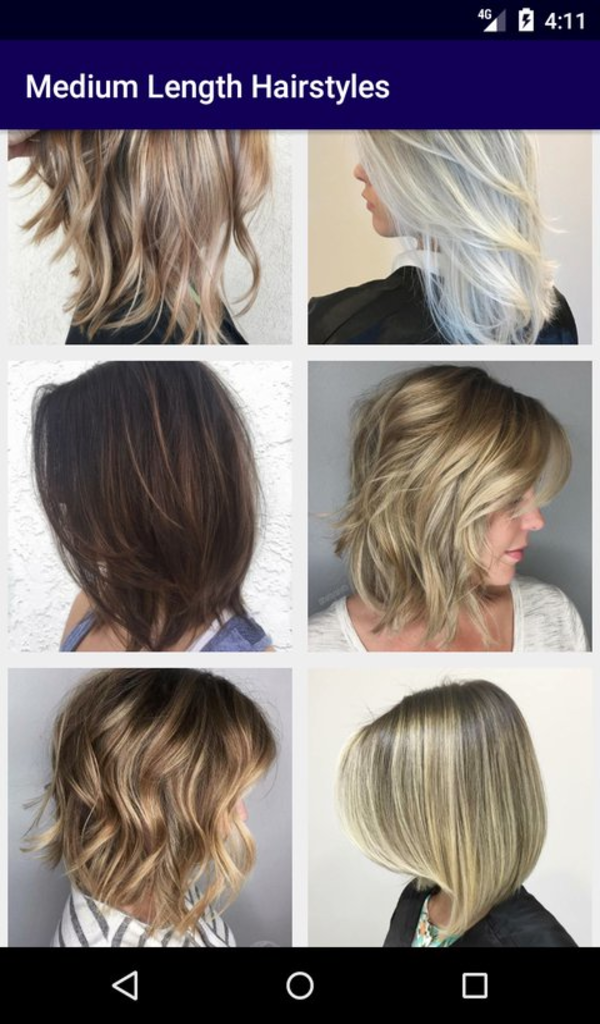600x1024 pixels.
Task: Select the blonde shaggy profile-view hairstyle photo
Action: point(449,506)
